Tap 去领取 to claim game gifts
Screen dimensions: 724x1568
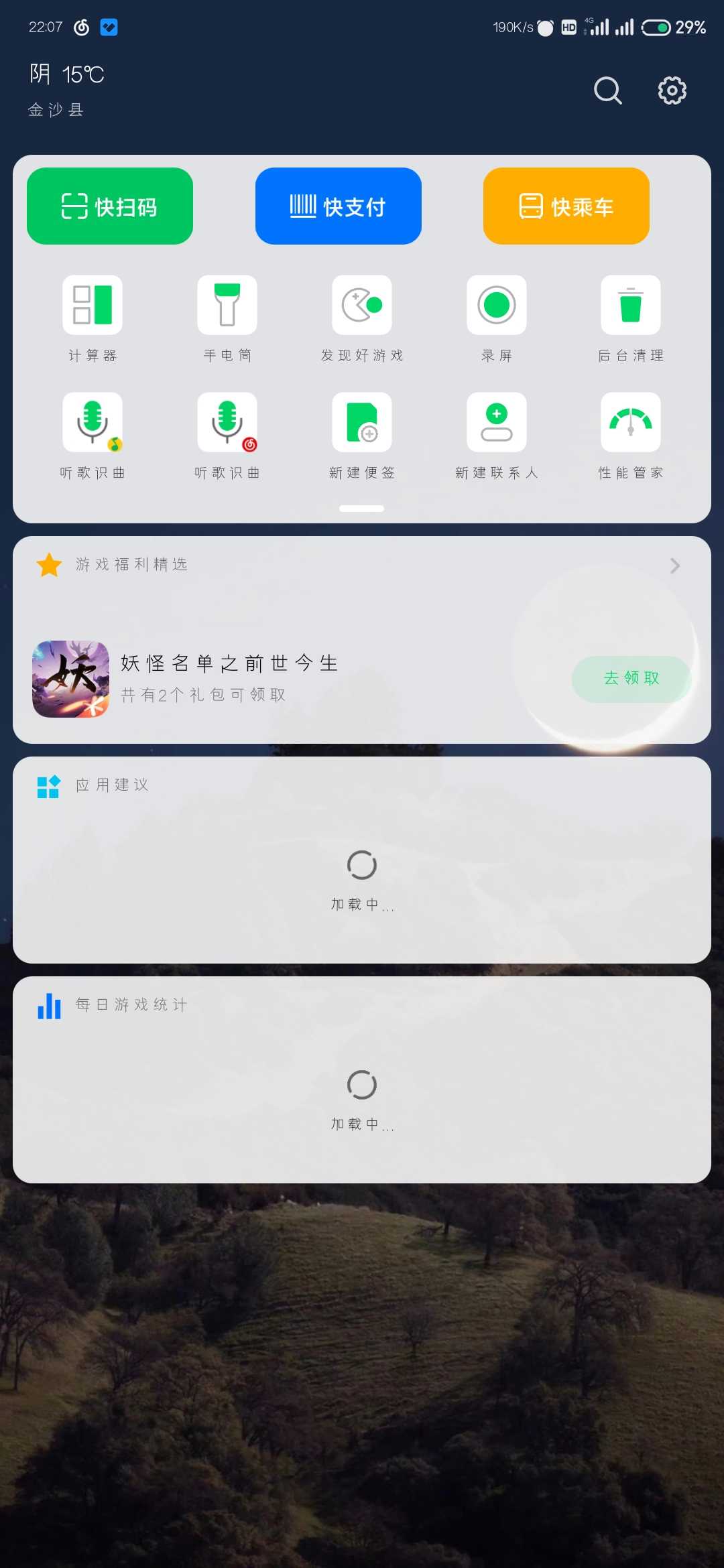pyautogui.click(x=631, y=679)
